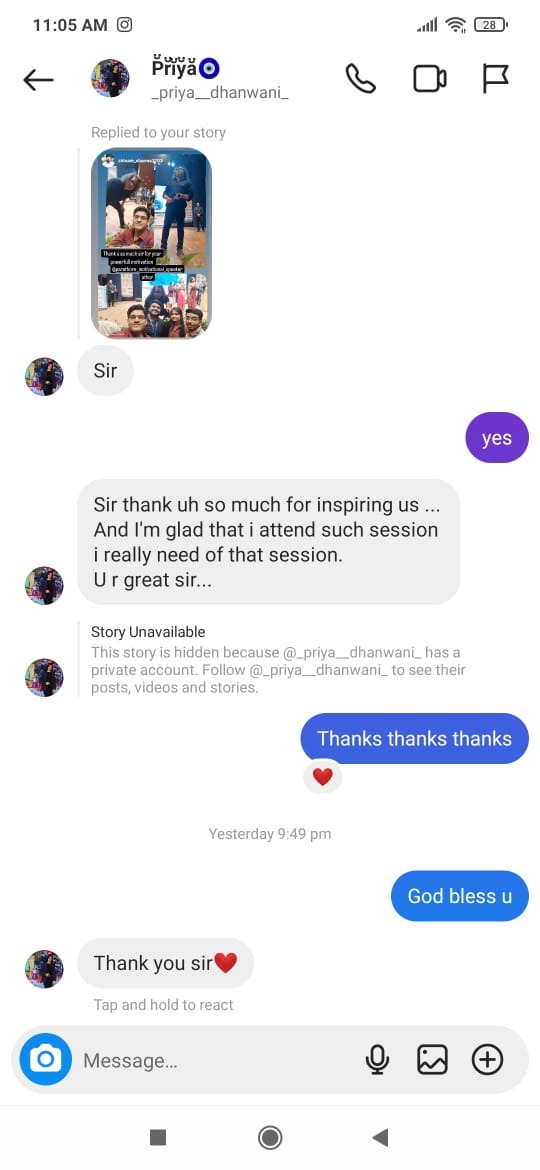Record a voice message with microphone

tap(377, 1060)
